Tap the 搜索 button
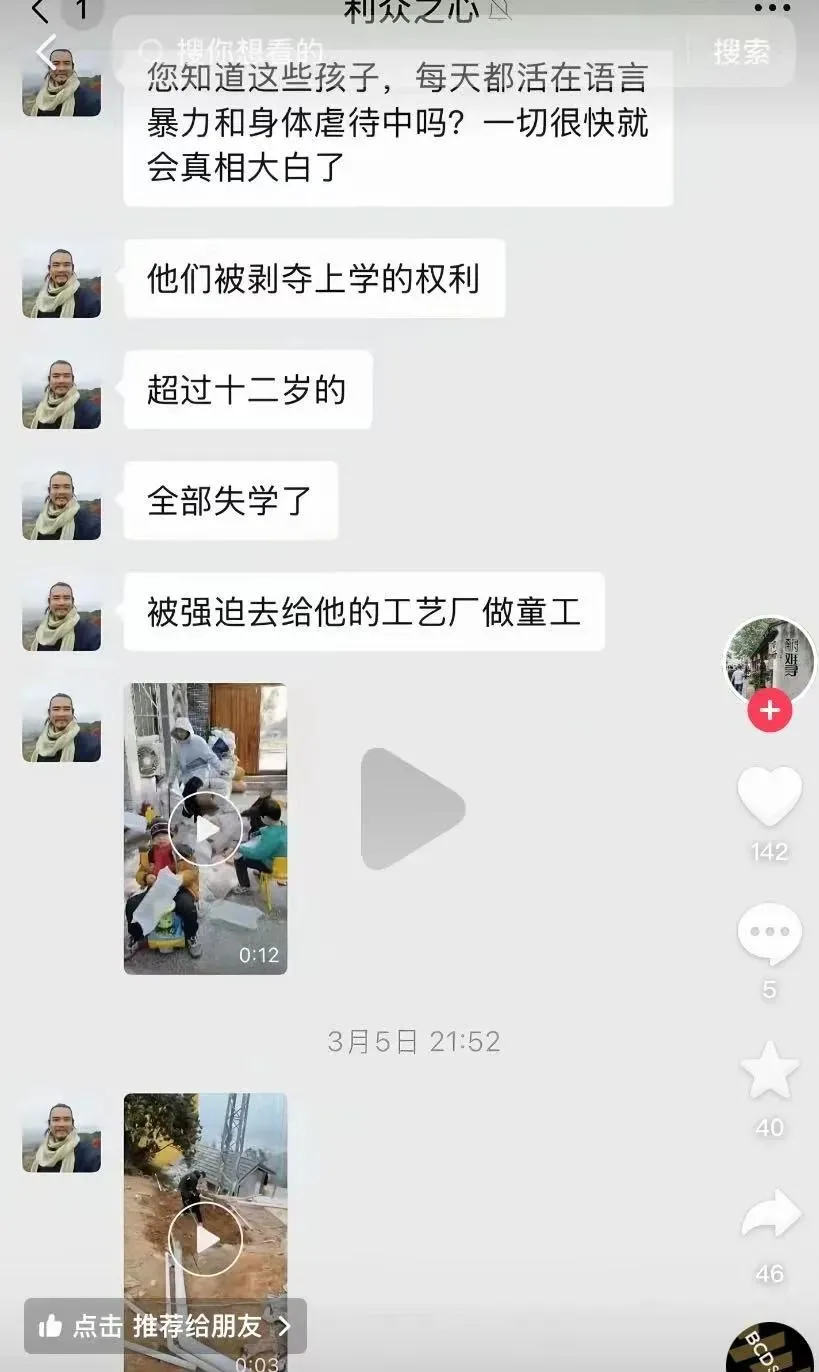 (x=741, y=51)
